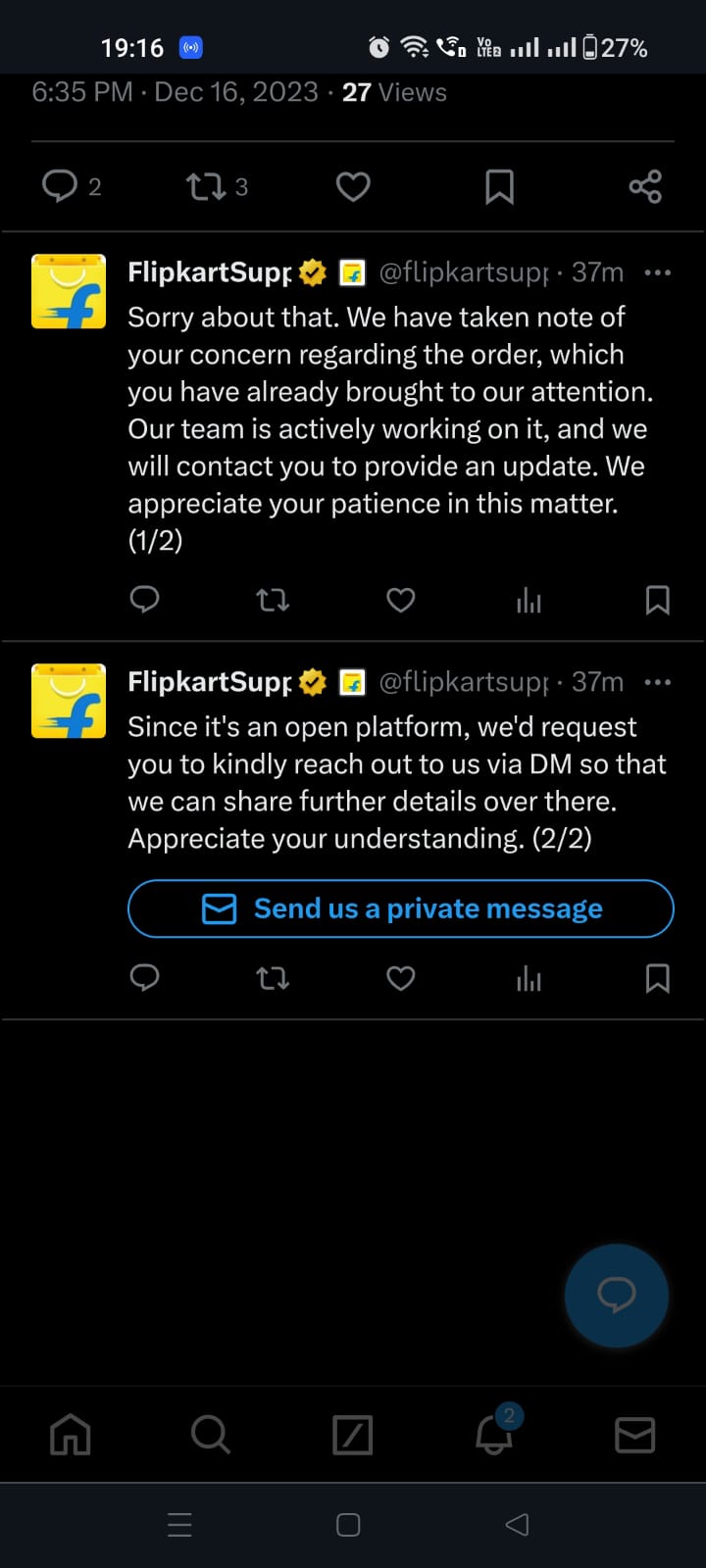Go to the Home tab
Screen dimensions: 706x1568
tap(71, 1435)
